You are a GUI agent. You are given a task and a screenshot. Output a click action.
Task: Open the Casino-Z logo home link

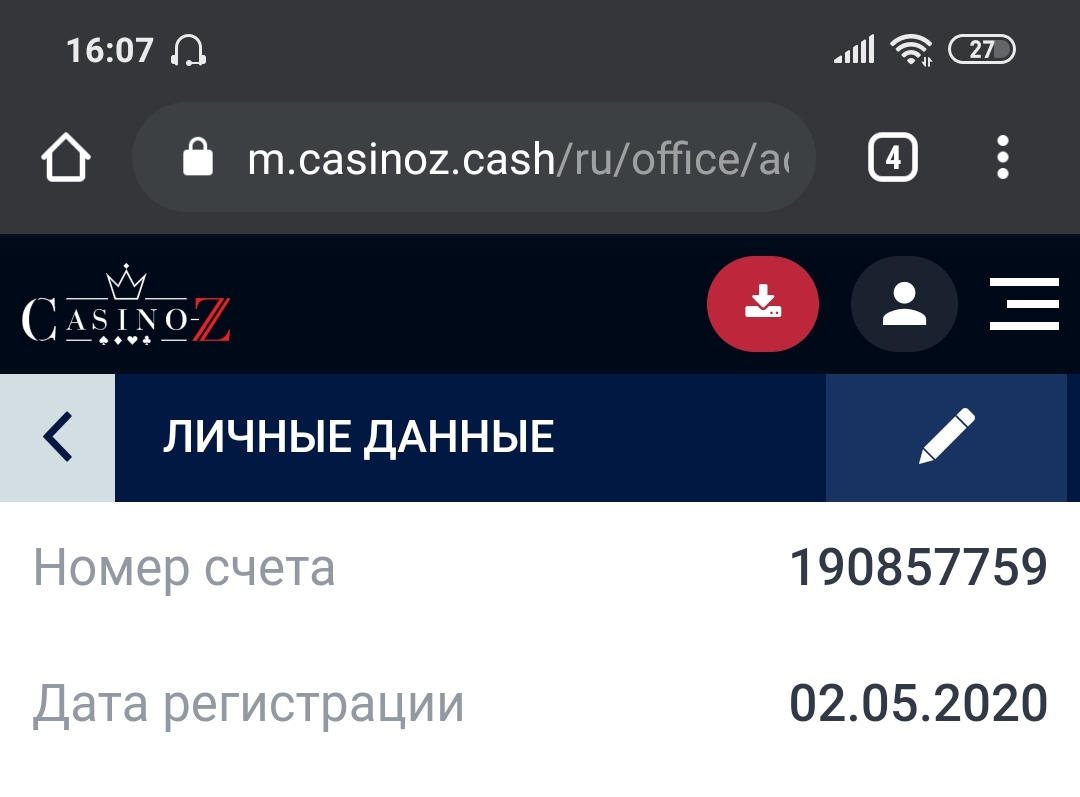tap(127, 308)
